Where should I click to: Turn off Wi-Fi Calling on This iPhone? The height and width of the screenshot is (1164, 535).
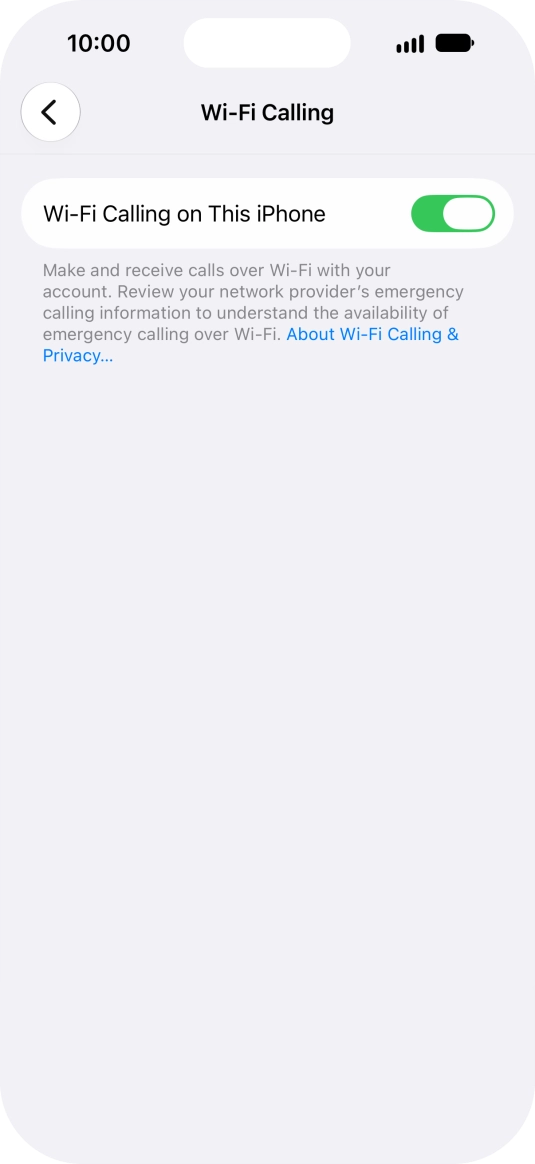(453, 214)
